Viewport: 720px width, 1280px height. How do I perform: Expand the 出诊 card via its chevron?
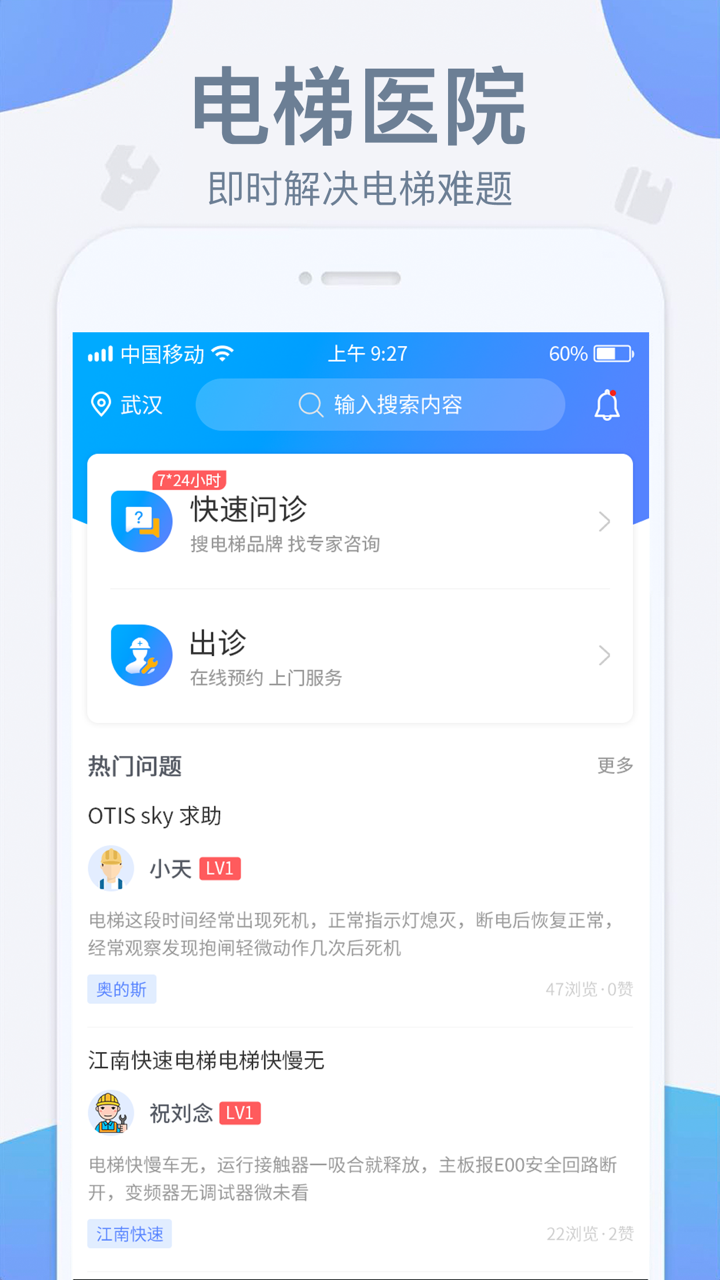pyautogui.click(x=603, y=655)
